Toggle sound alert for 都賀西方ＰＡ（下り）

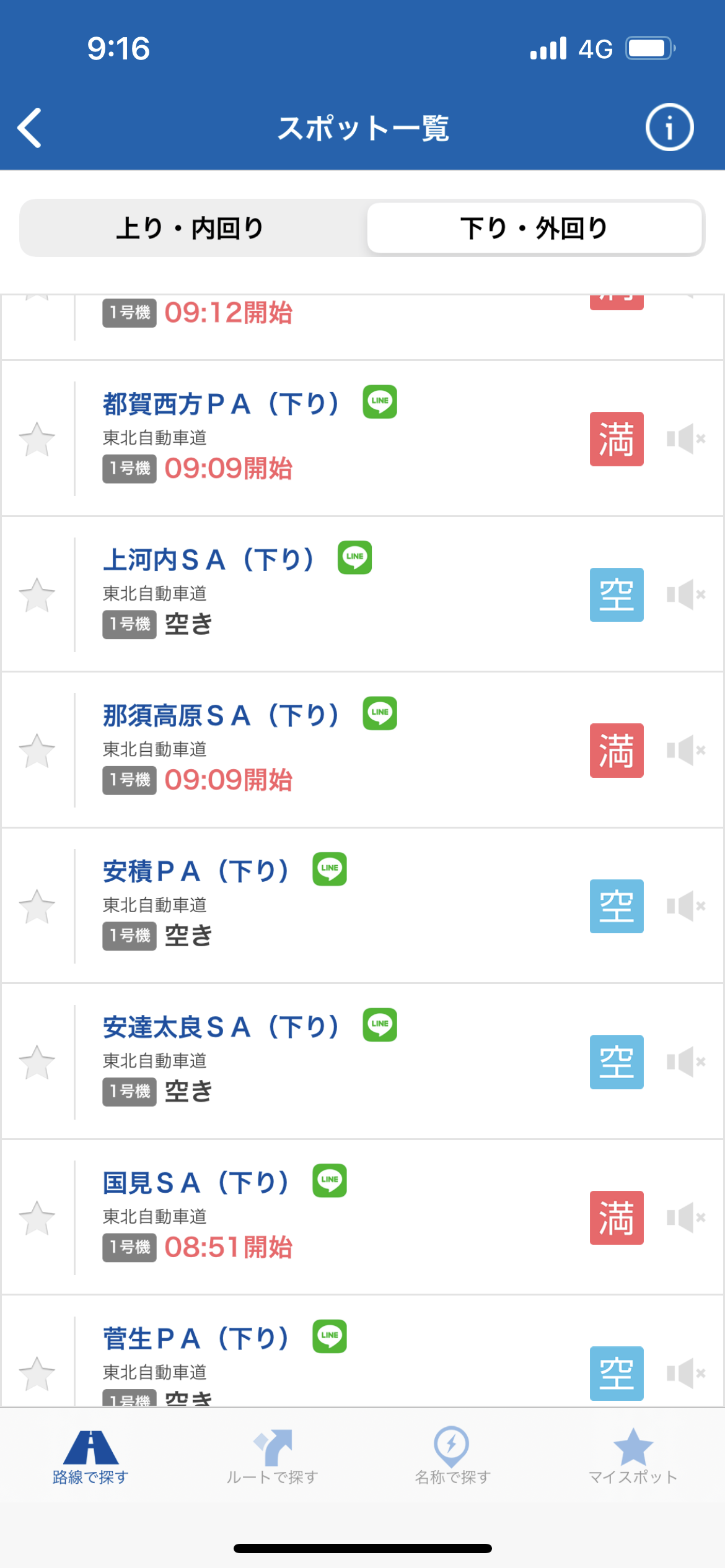(x=686, y=439)
